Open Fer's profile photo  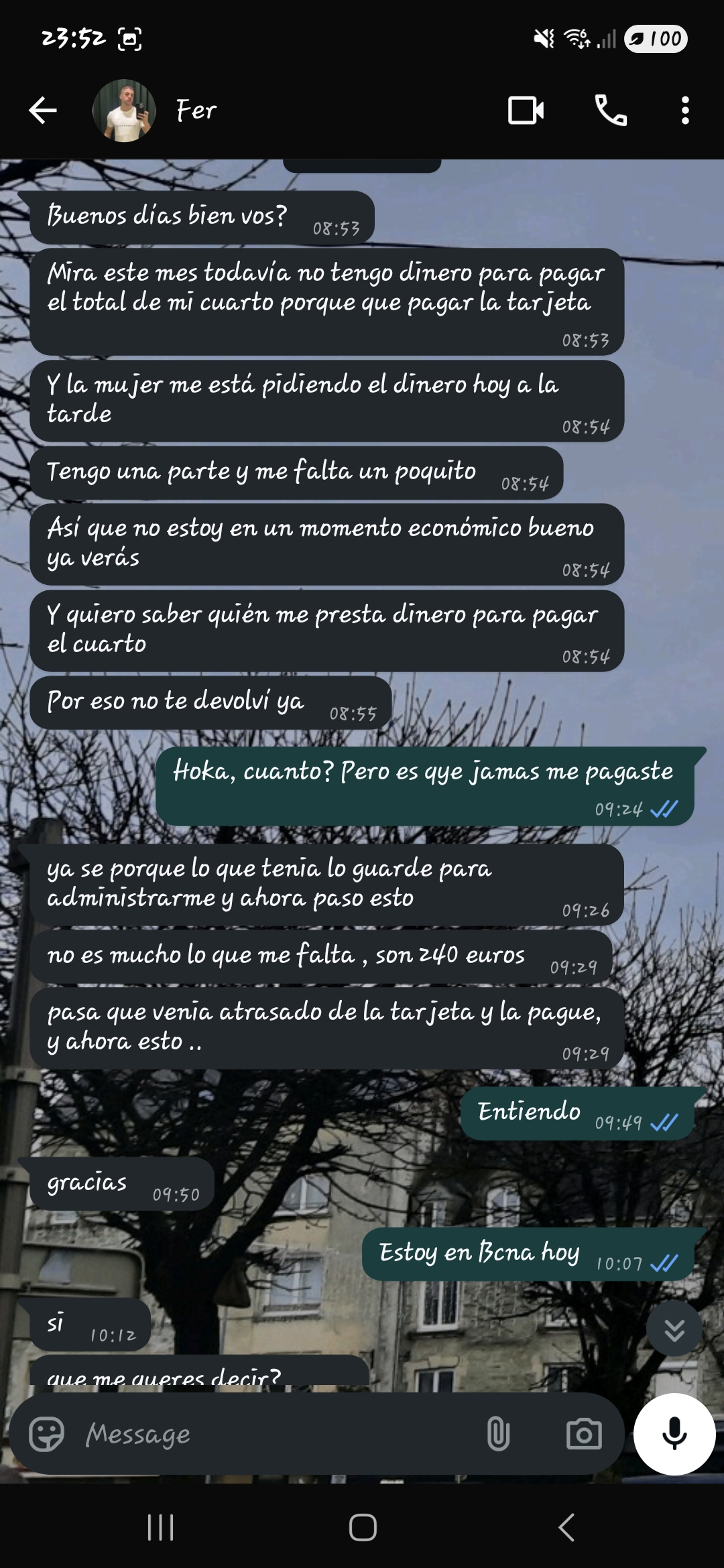tap(124, 111)
